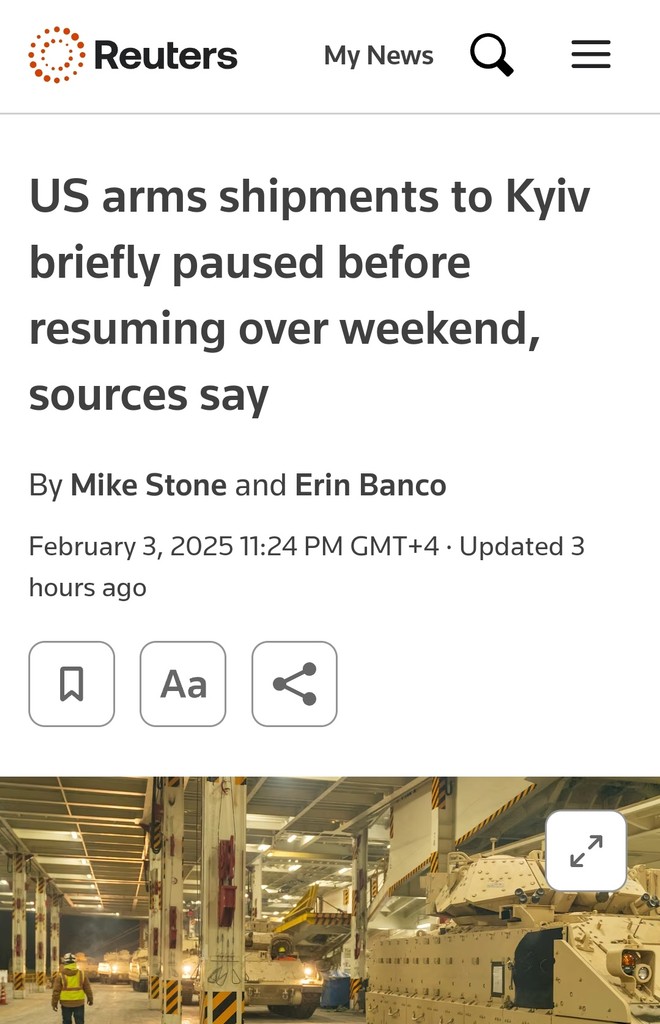Bookmark this article
The width and height of the screenshot is (660, 1024).
click(x=72, y=684)
